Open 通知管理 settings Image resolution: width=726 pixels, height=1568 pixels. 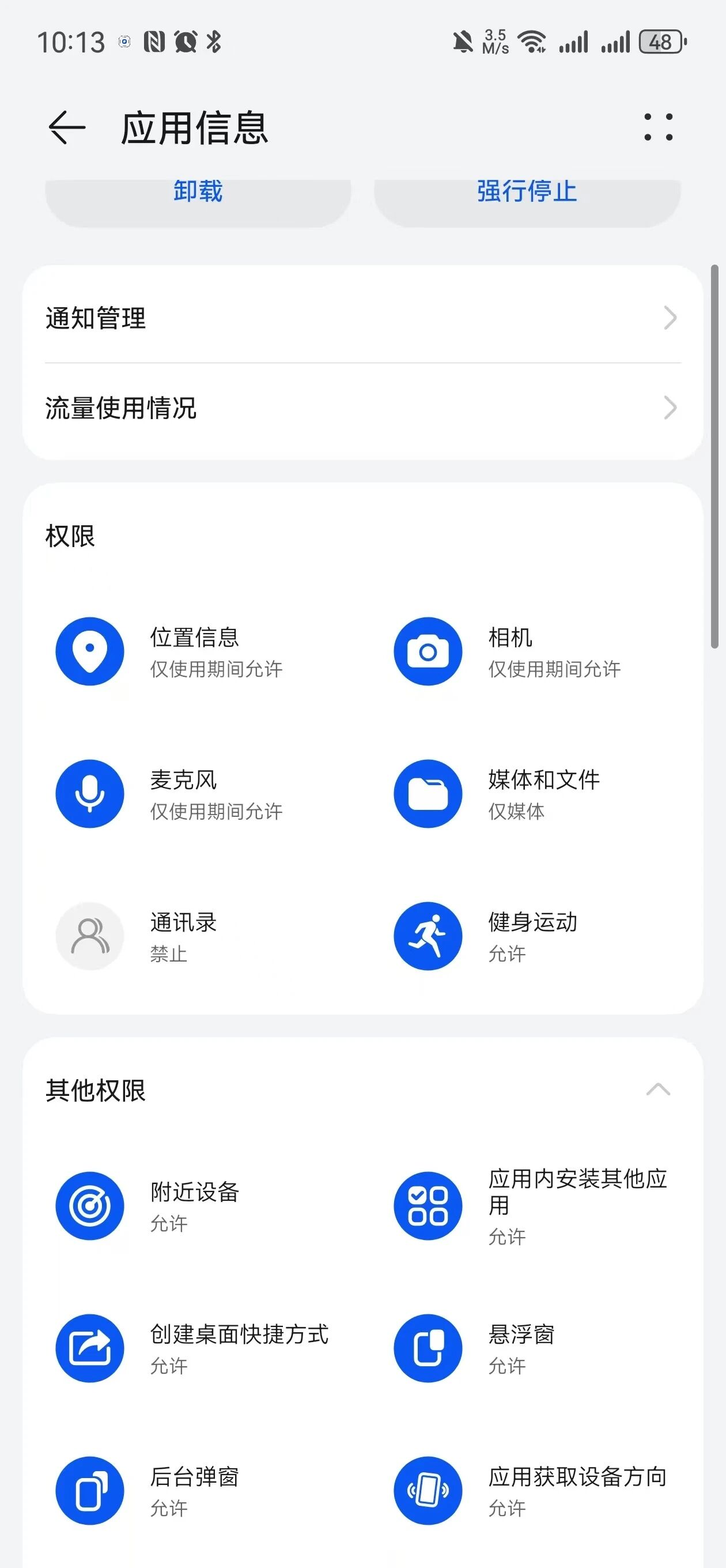(362, 318)
